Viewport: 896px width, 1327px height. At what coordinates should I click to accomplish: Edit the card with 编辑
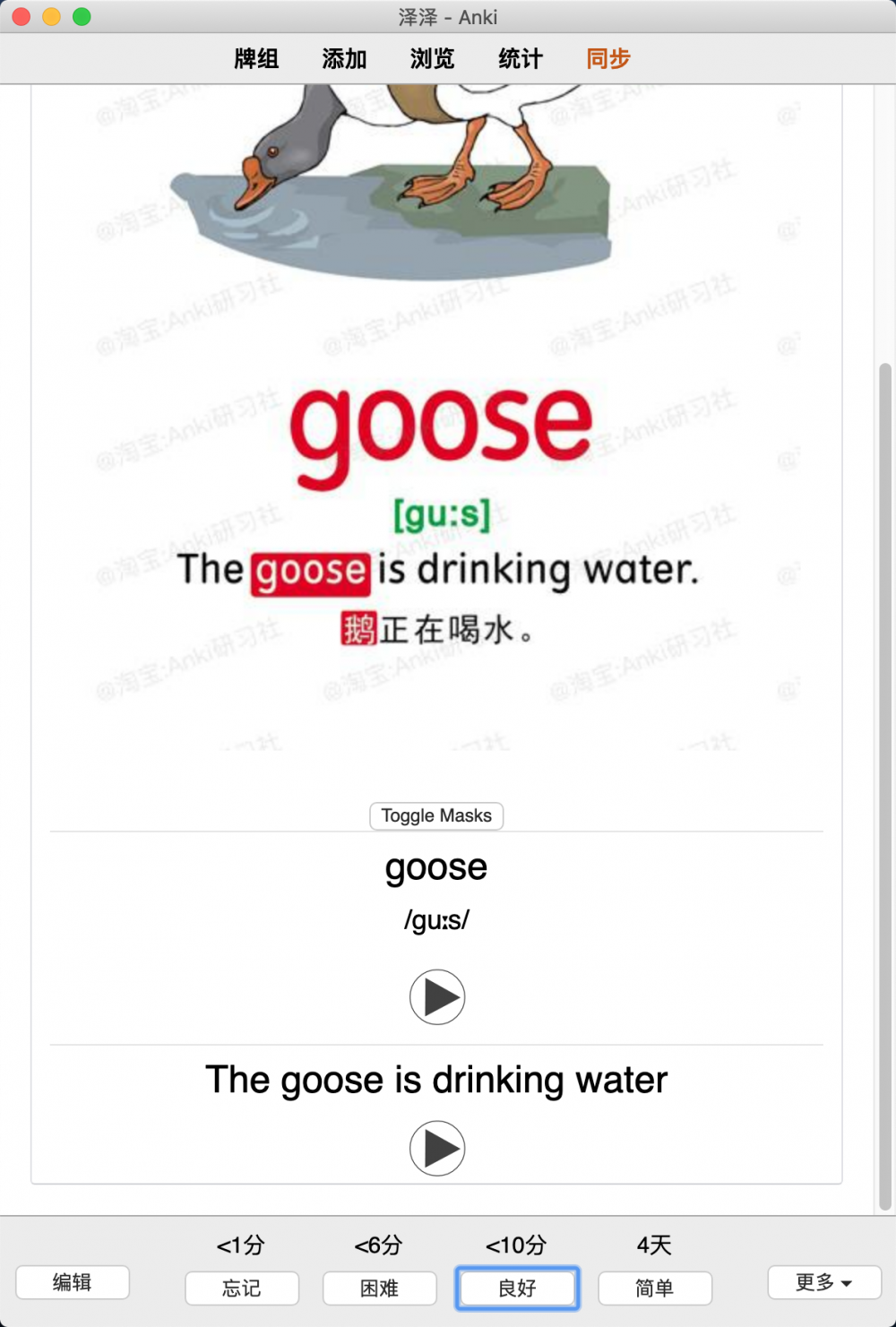point(73,1282)
